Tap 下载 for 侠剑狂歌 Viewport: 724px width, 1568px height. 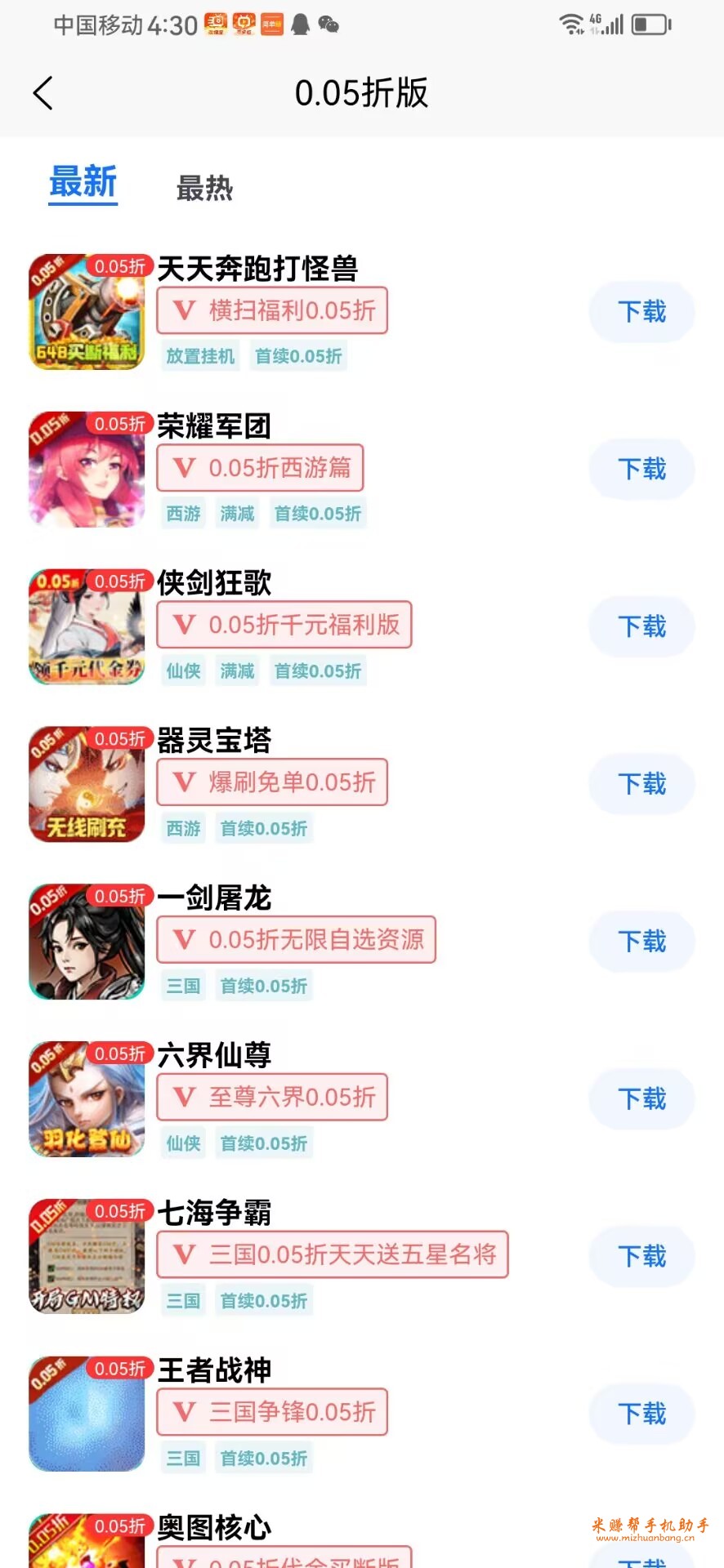641,627
